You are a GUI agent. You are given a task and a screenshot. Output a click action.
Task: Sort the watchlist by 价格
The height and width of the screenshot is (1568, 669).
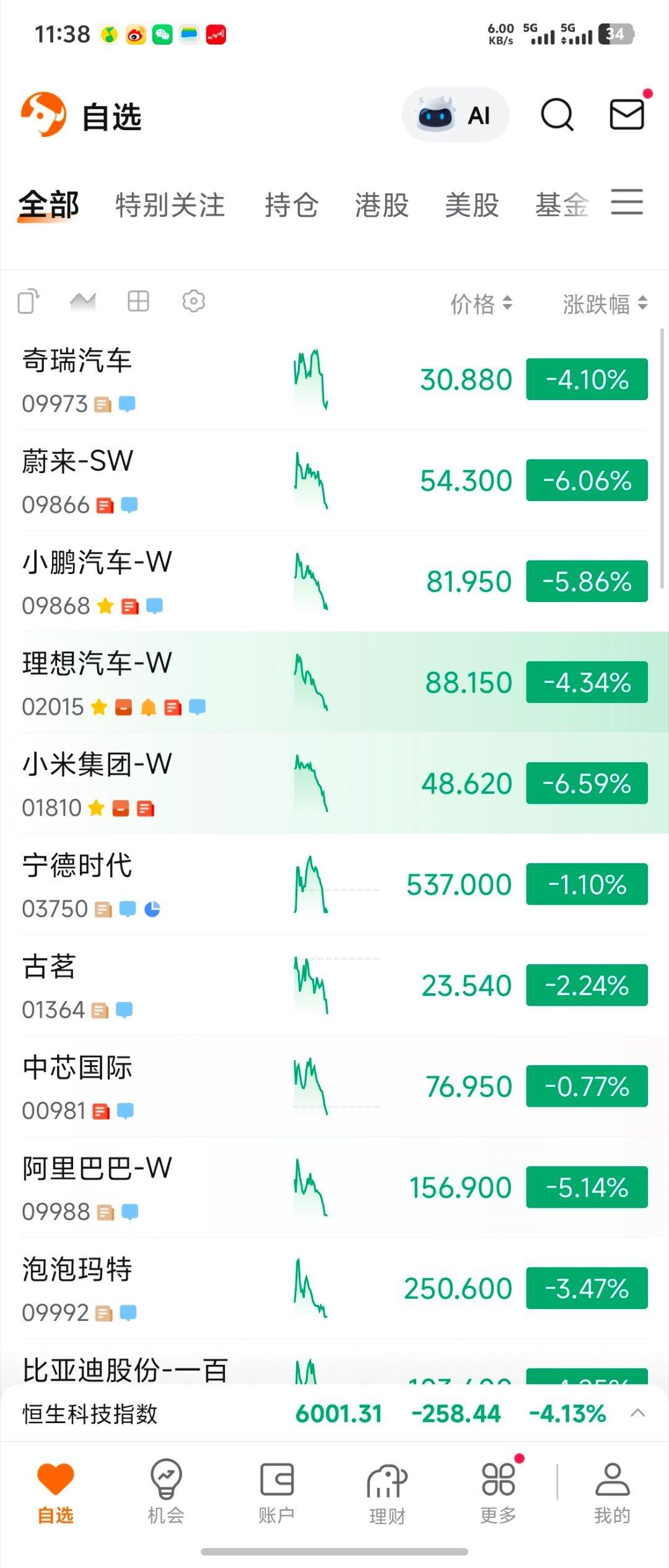[481, 303]
